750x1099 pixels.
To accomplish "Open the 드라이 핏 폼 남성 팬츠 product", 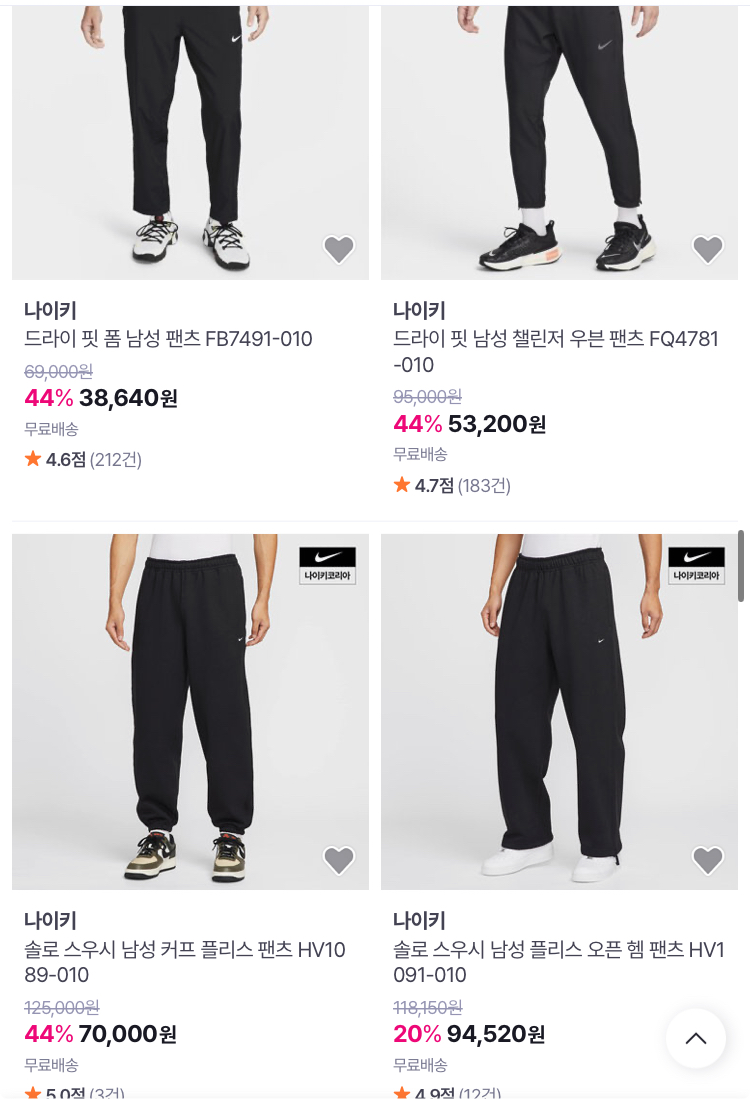I will point(168,339).
